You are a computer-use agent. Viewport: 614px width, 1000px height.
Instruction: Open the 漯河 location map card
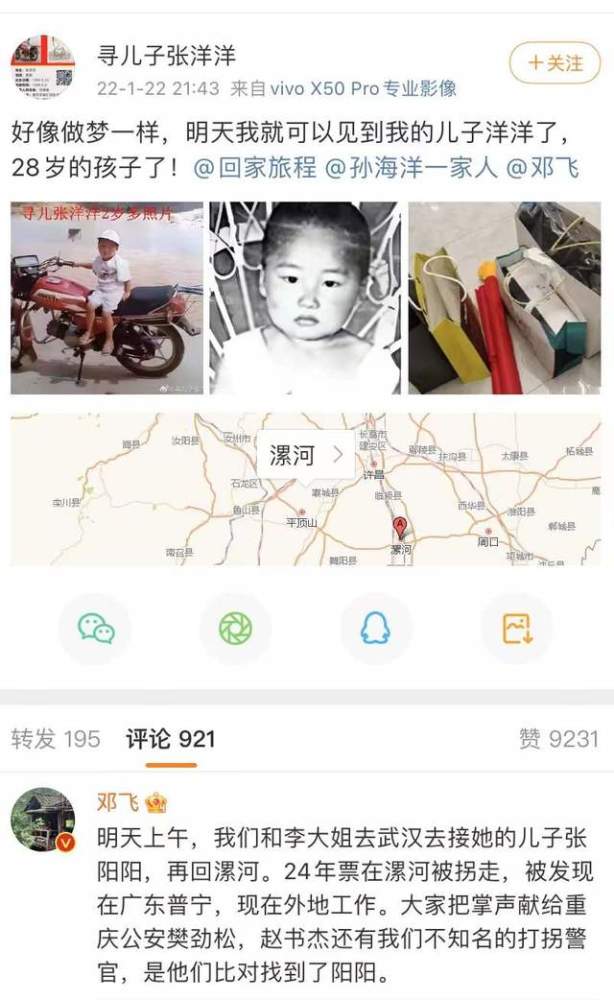(305, 489)
